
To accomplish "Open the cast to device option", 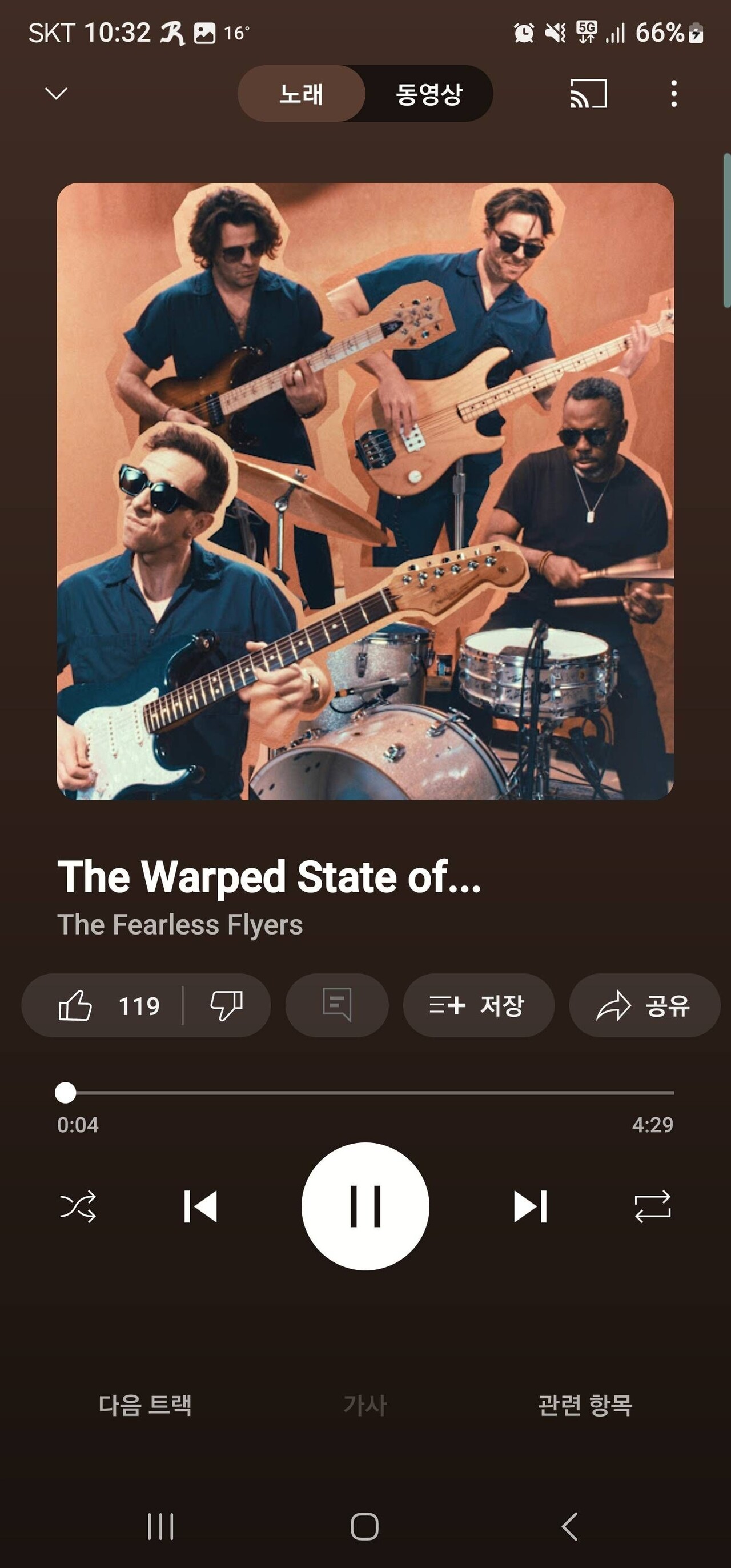I will (x=588, y=94).
